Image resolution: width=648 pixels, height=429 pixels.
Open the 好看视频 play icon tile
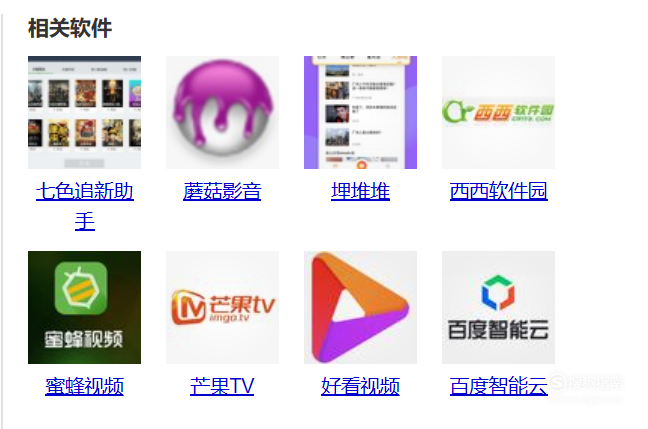(x=360, y=307)
